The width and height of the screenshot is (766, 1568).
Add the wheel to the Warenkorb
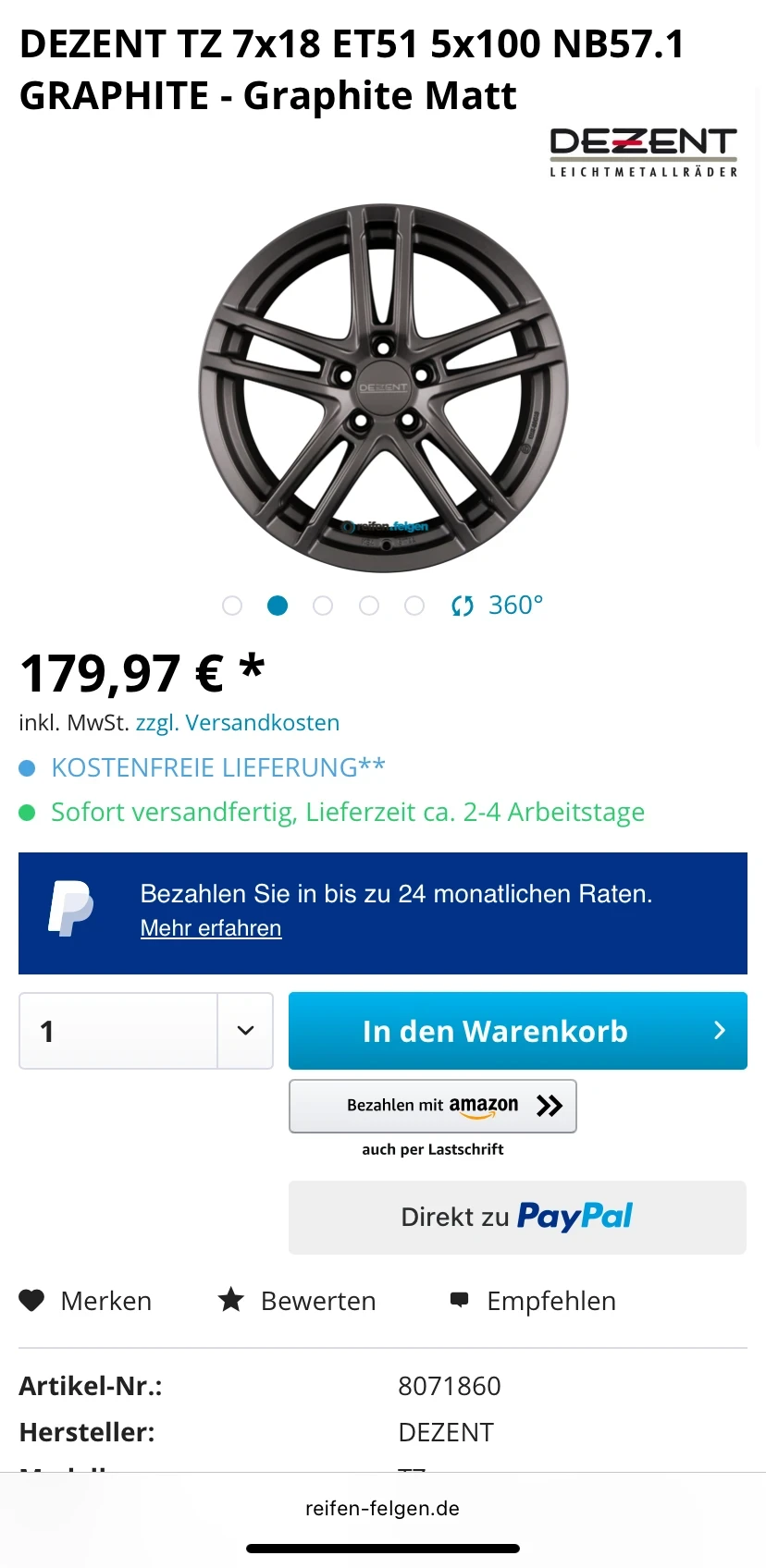point(517,1031)
